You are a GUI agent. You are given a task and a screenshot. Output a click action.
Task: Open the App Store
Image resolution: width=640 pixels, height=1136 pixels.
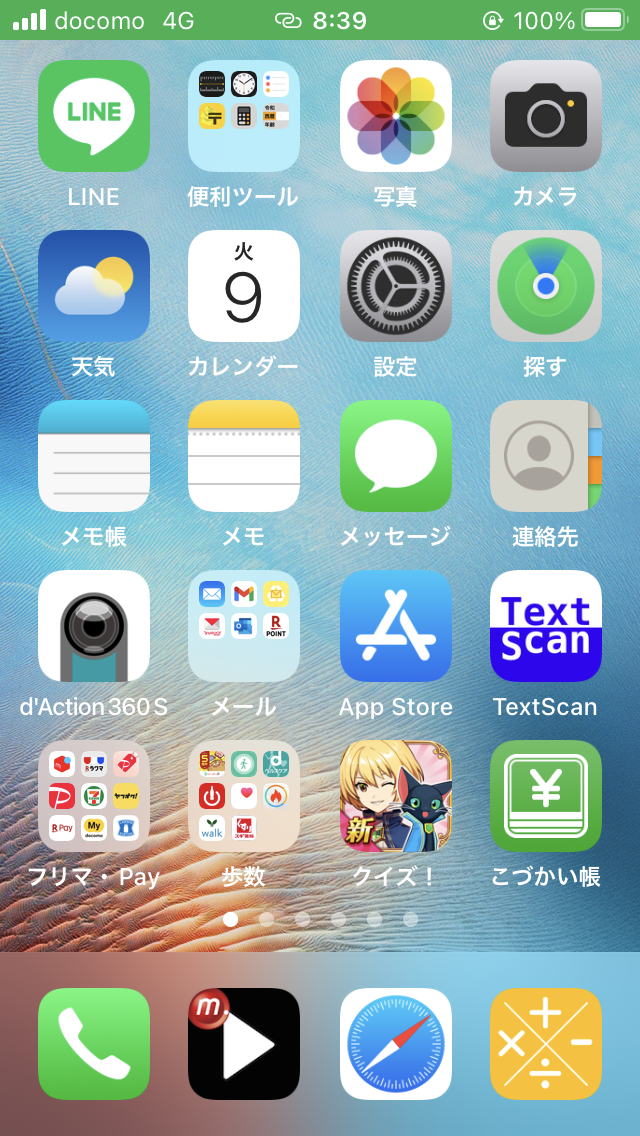click(395, 626)
